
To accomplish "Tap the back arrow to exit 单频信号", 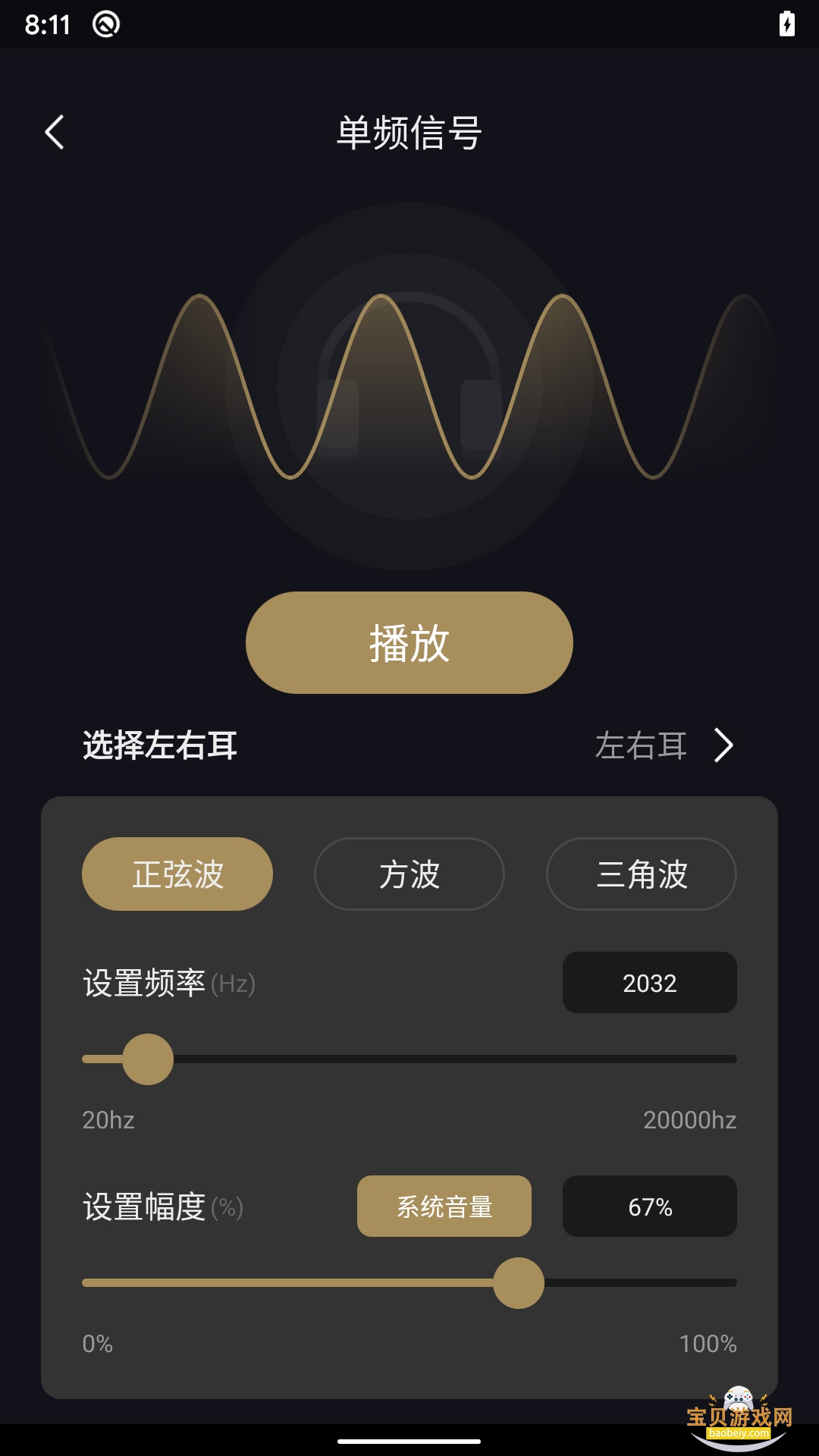I will coord(54,131).
